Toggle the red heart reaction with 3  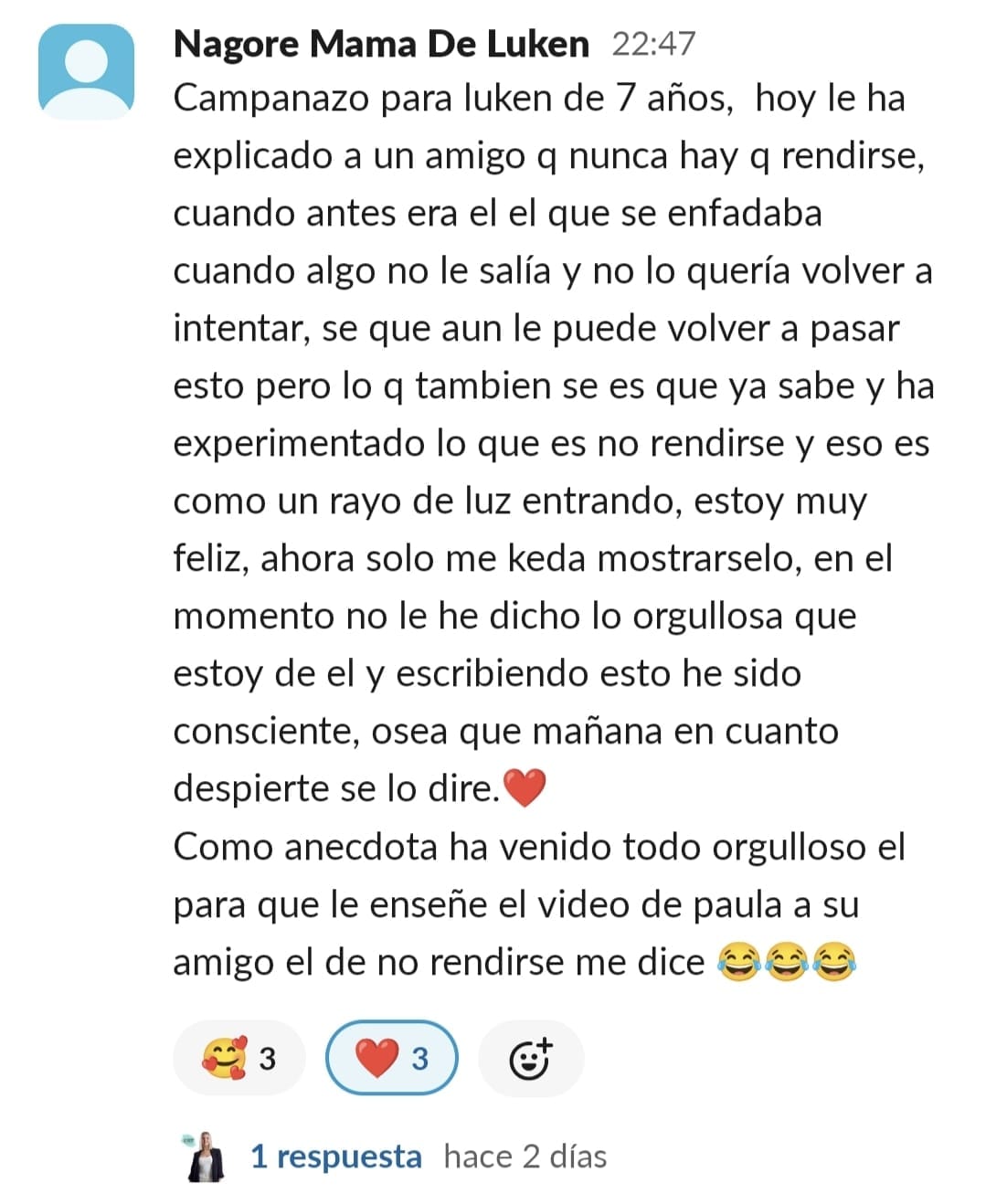[x=391, y=1058]
